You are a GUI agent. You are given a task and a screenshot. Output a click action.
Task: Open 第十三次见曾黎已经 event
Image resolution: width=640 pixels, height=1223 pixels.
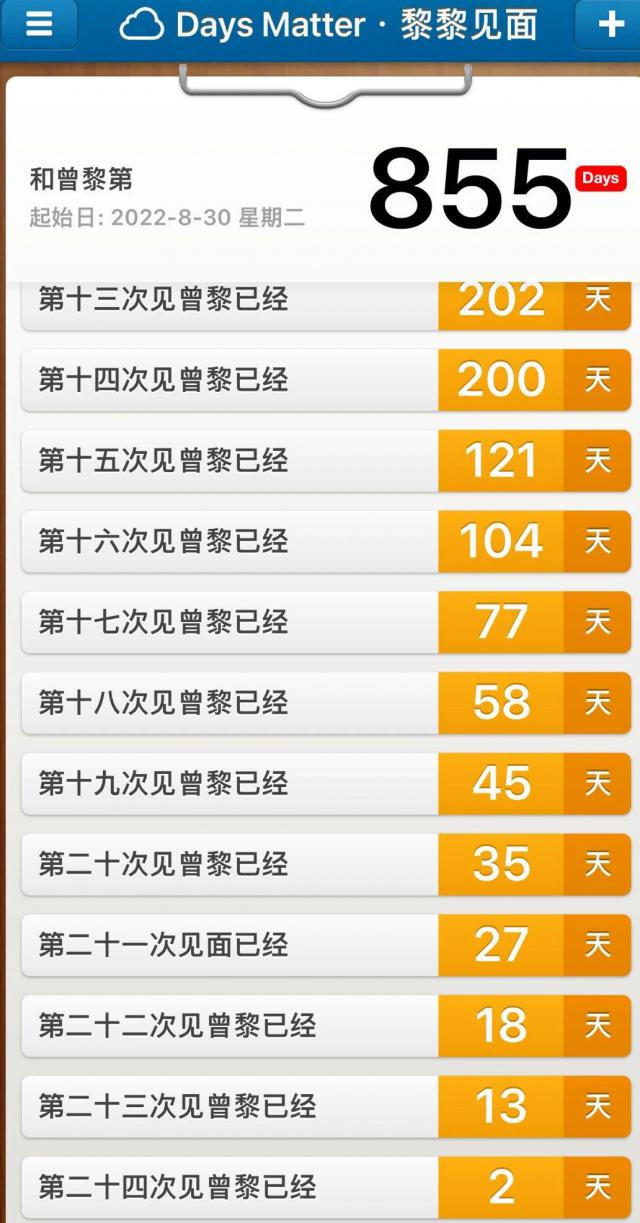tap(326, 304)
